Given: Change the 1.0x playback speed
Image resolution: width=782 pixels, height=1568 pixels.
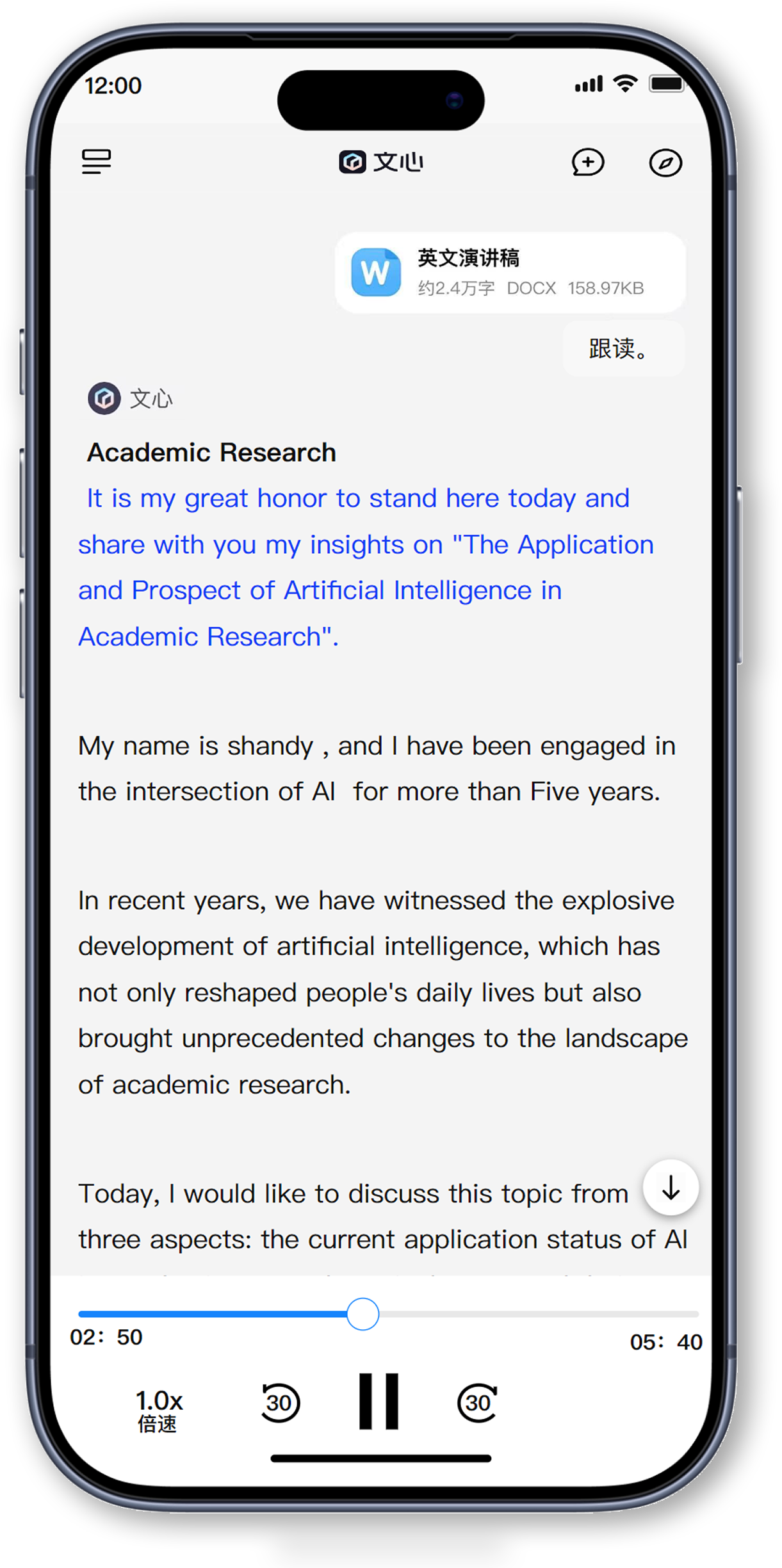Looking at the screenshot, I should [x=159, y=1409].
